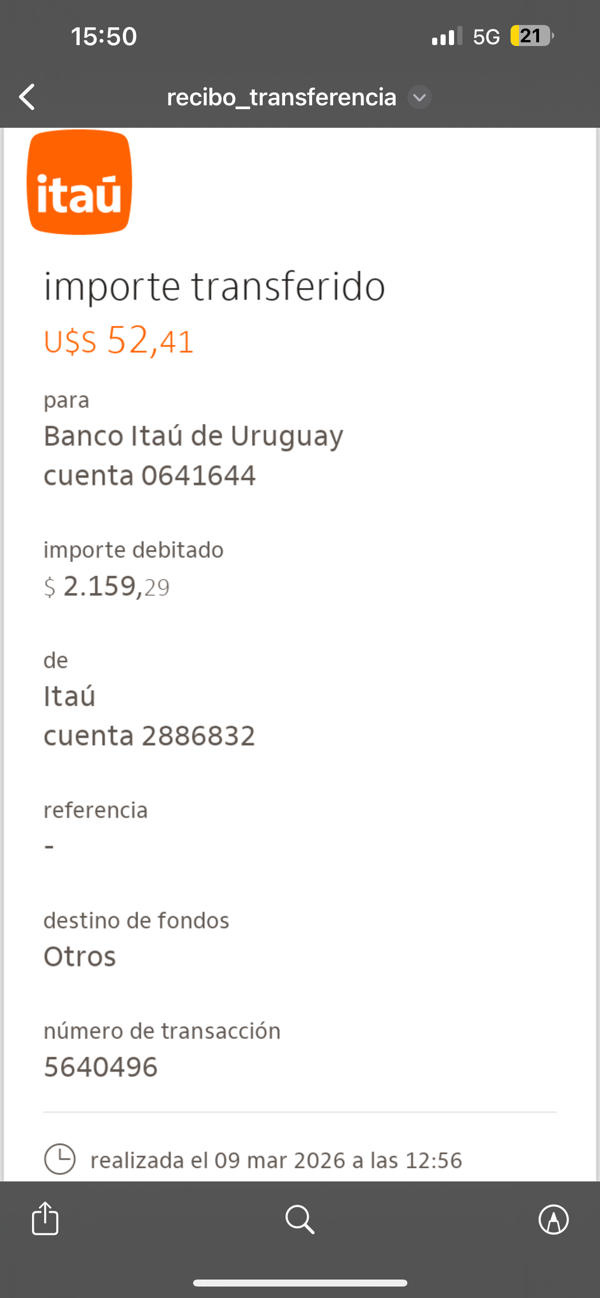The height and width of the screenshot is (1298, 600).
Task: Search within the document
Action: tap(300, 1218)
